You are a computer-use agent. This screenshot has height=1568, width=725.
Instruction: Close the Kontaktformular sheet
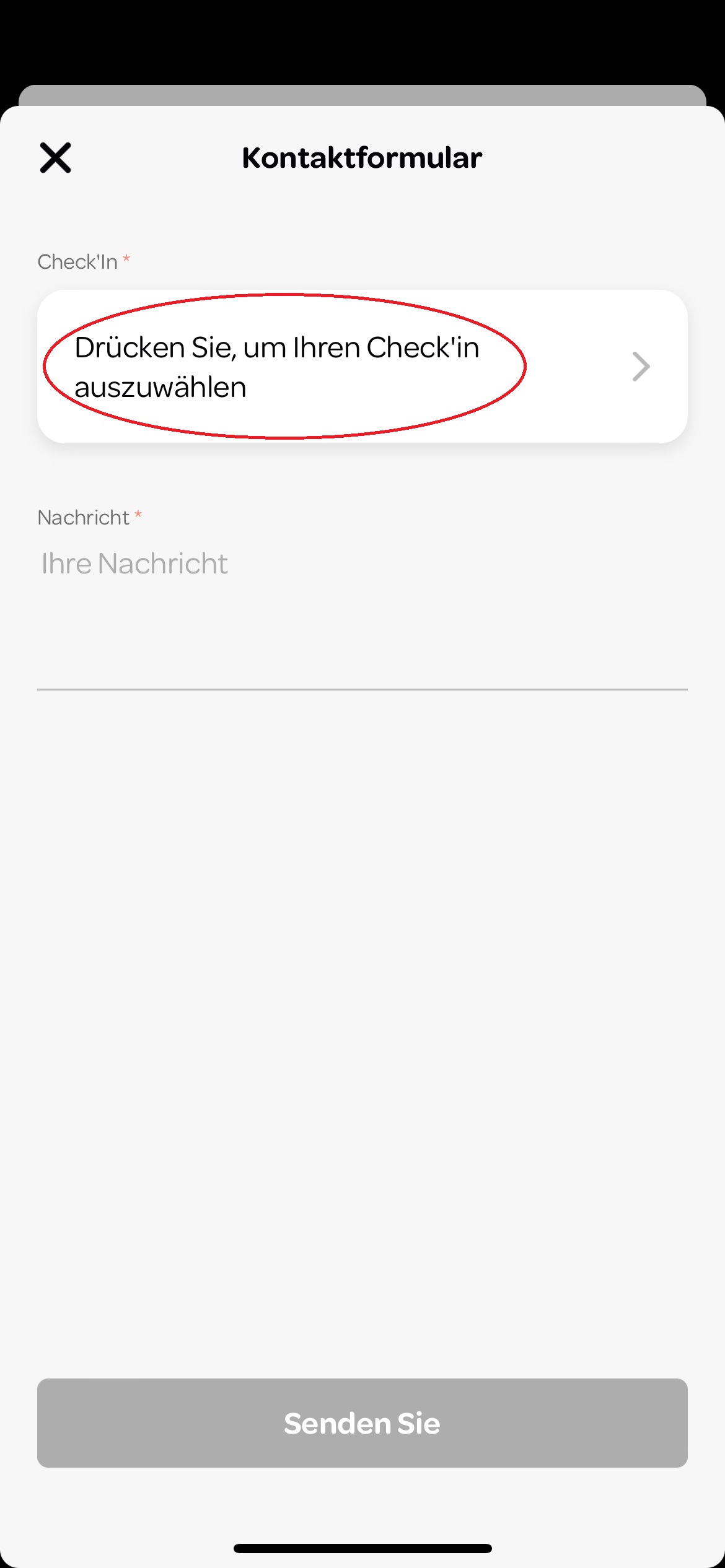(56, 158)
